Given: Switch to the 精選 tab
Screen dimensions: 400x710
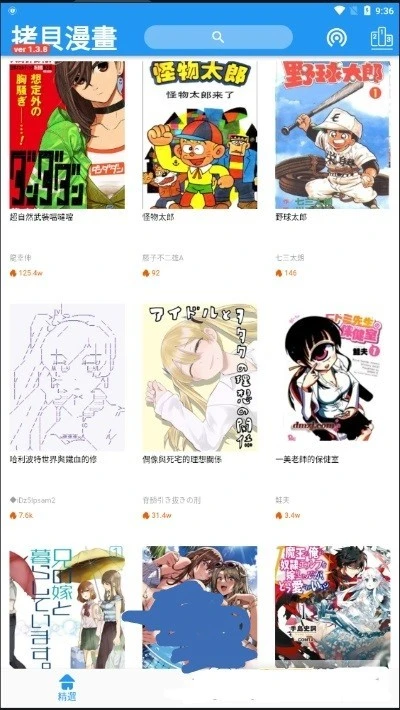Looking at the screenshot, I should click(67, 687).
